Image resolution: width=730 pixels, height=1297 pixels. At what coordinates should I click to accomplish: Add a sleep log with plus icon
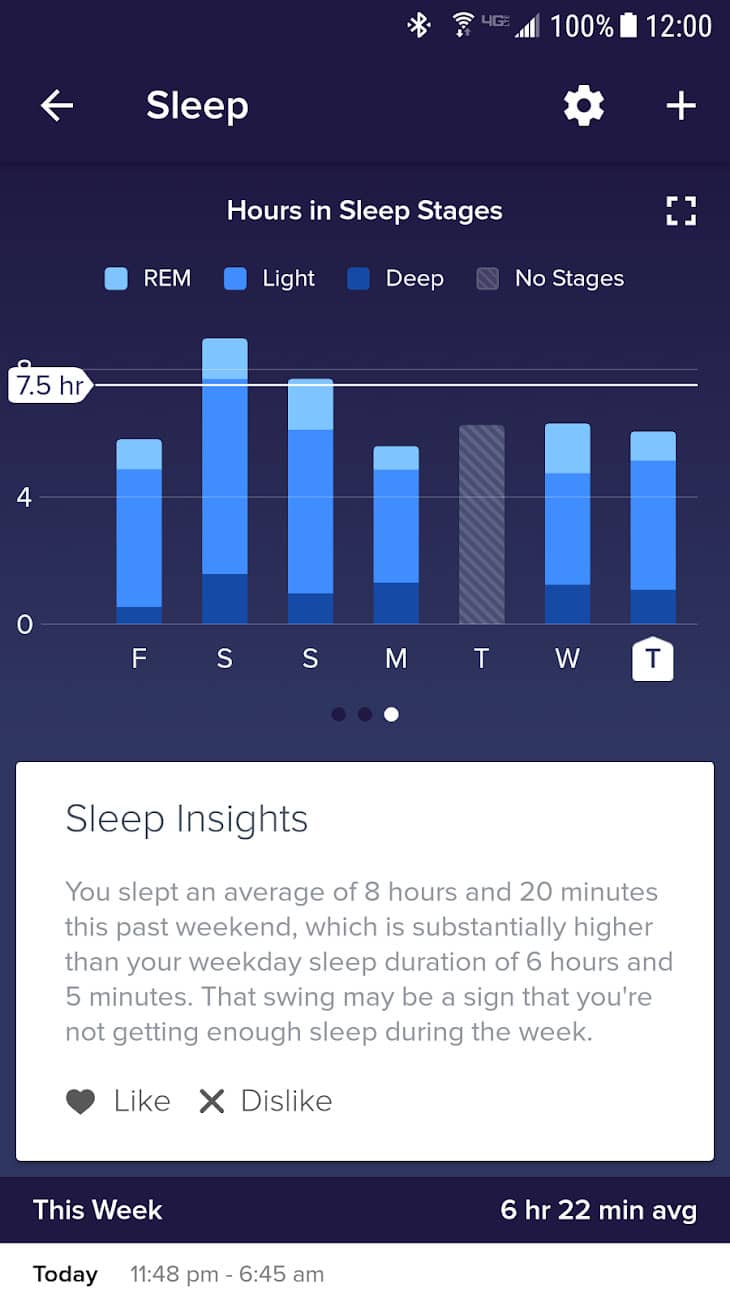coord(681,106)
